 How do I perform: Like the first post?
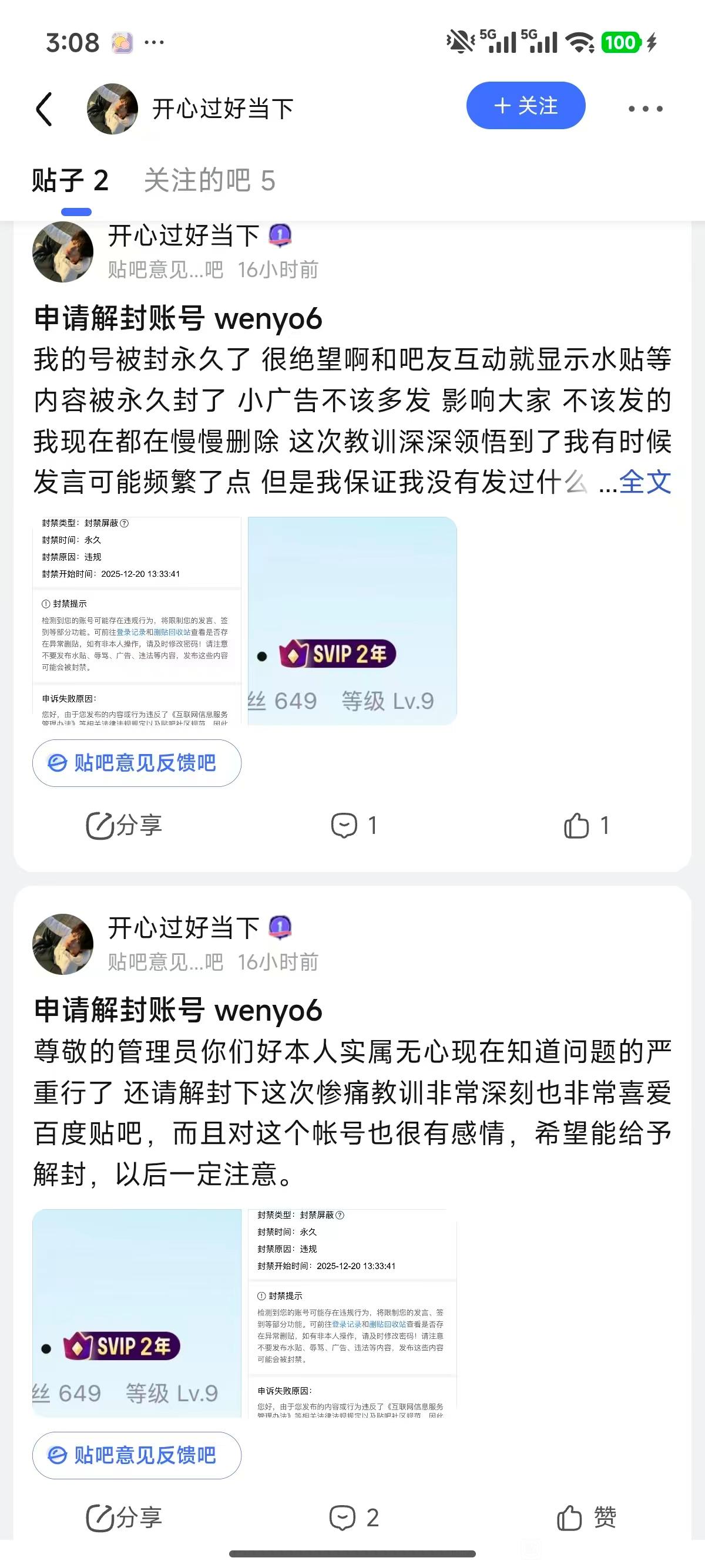[x=586, y=825]
